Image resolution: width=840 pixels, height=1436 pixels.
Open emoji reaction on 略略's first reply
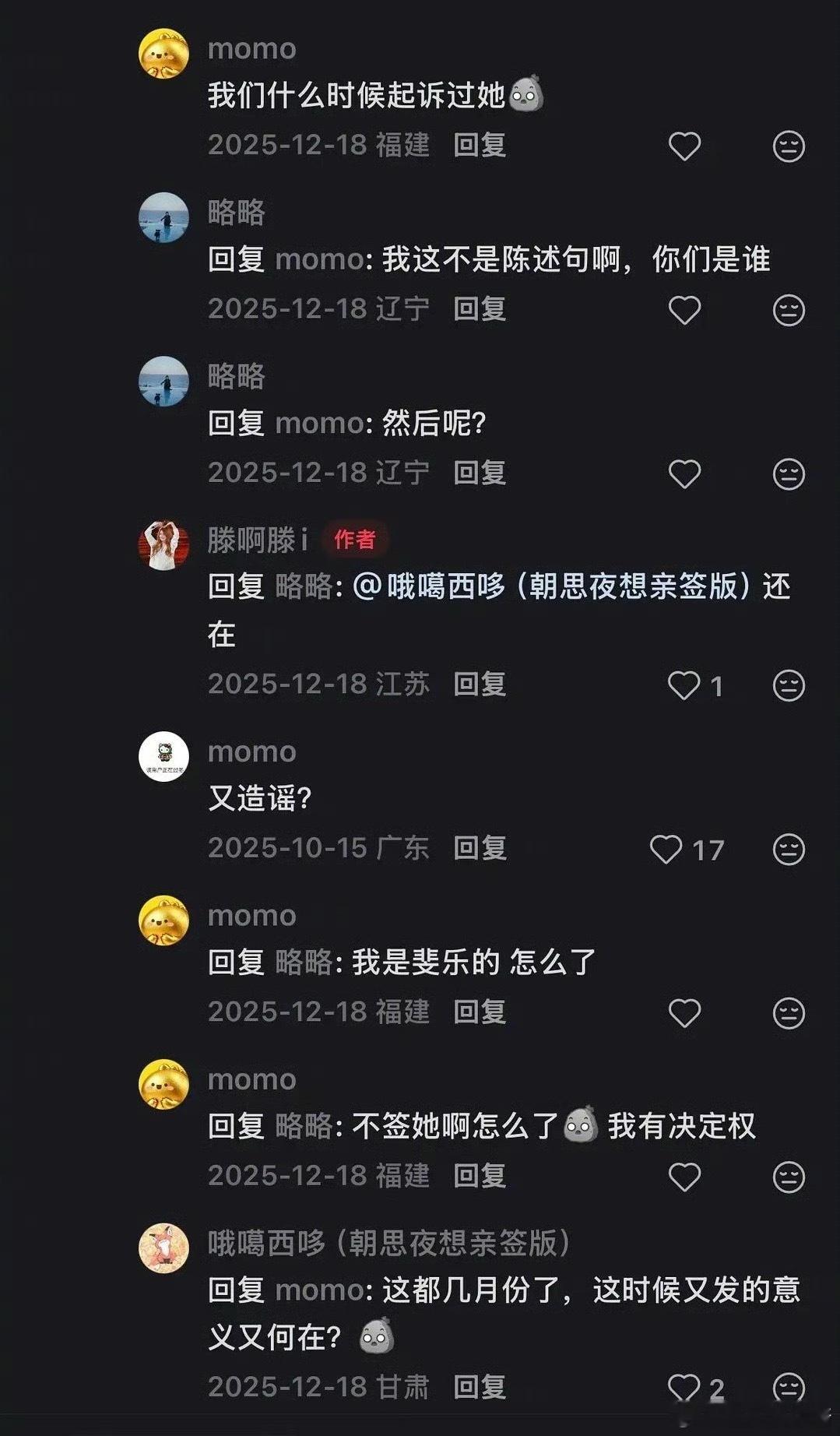click(x=789, y=309)
